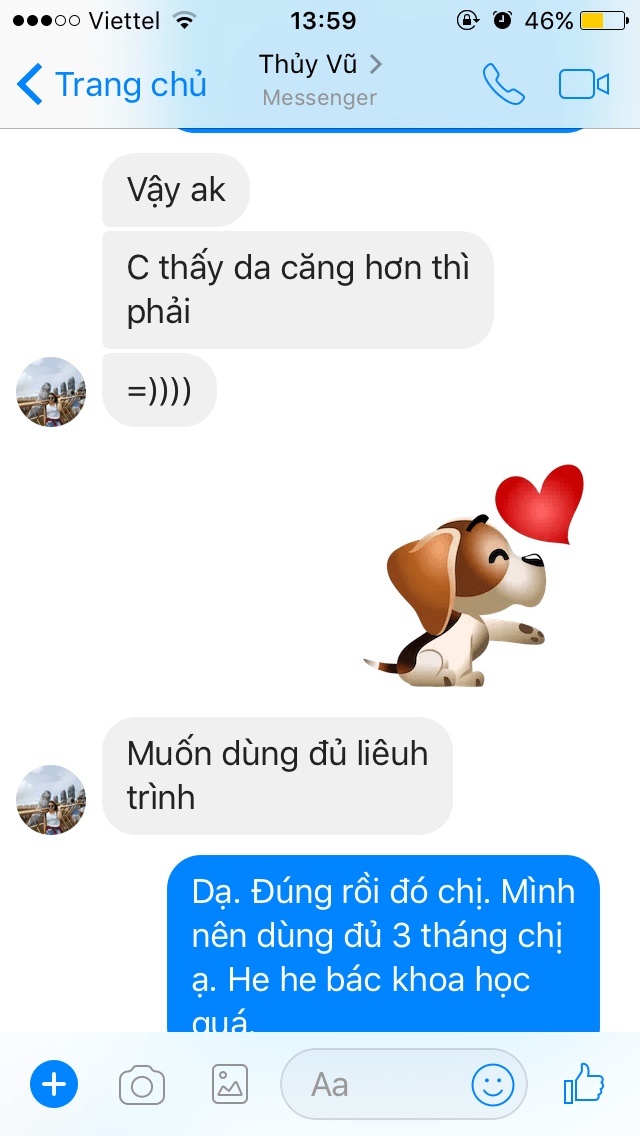The width and height of the screenshot is (640, 1136).
Task: Start a video call with Thủy Vũ
Action: coord(584,85)
